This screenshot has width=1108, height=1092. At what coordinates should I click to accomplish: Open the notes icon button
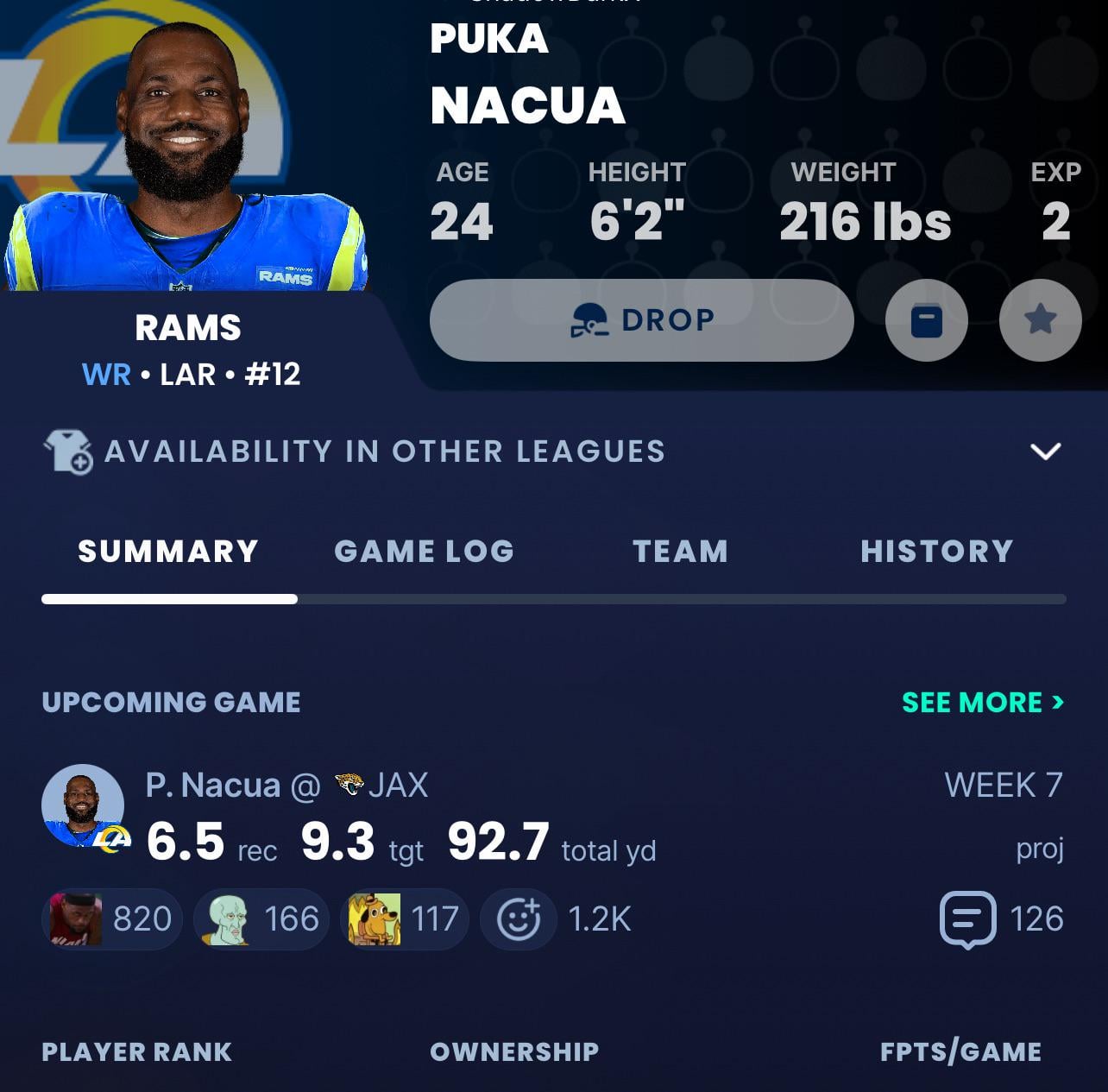click(926, 320)
